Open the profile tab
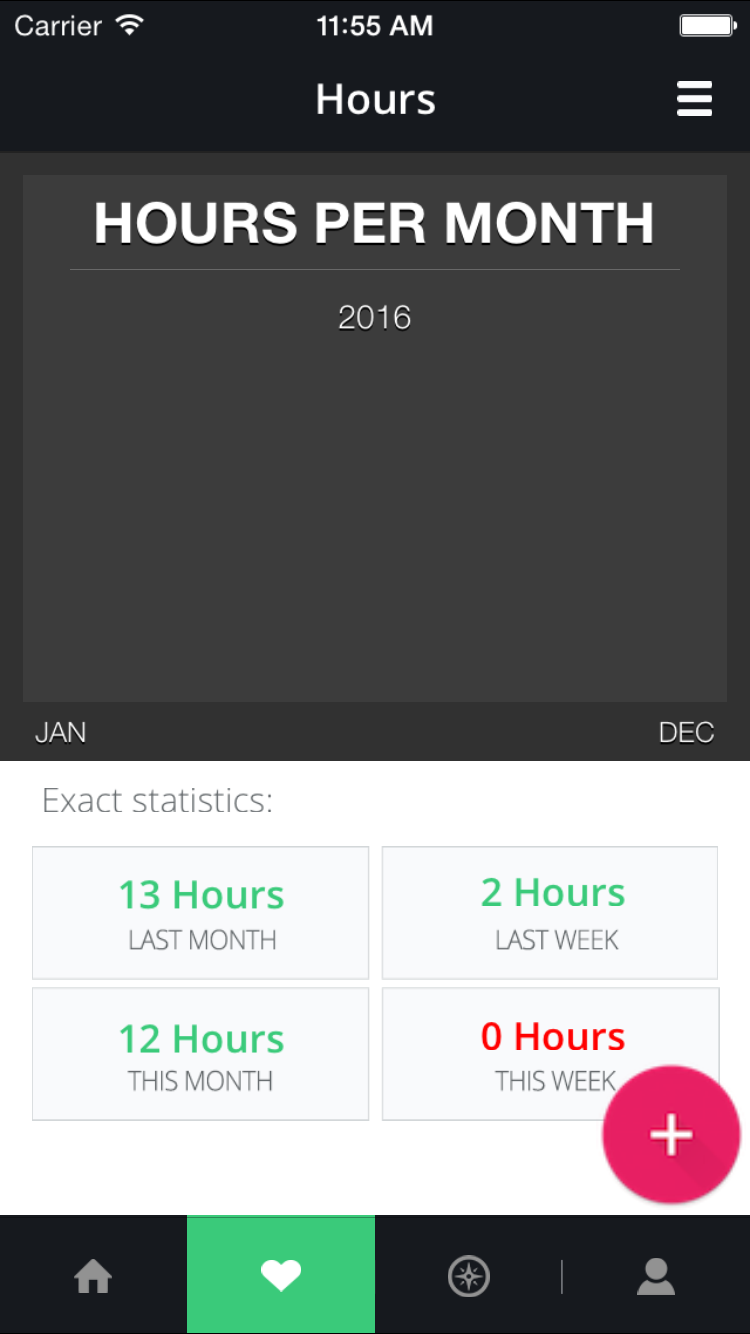Screen dimensions: 750x1334 (x=656, y=1276)
